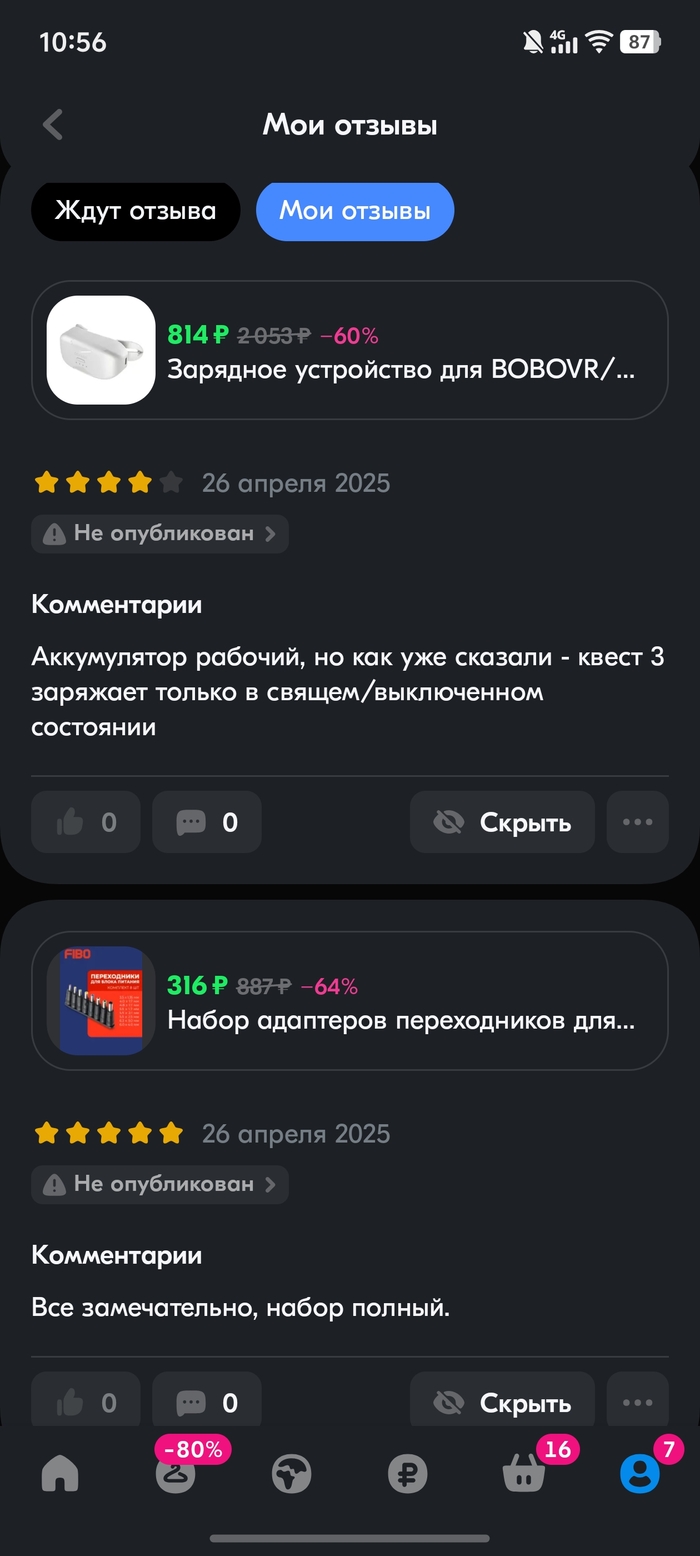
Task: Tap Не опубликован status on BOBOVR review
Action: [x=160, y=534]
